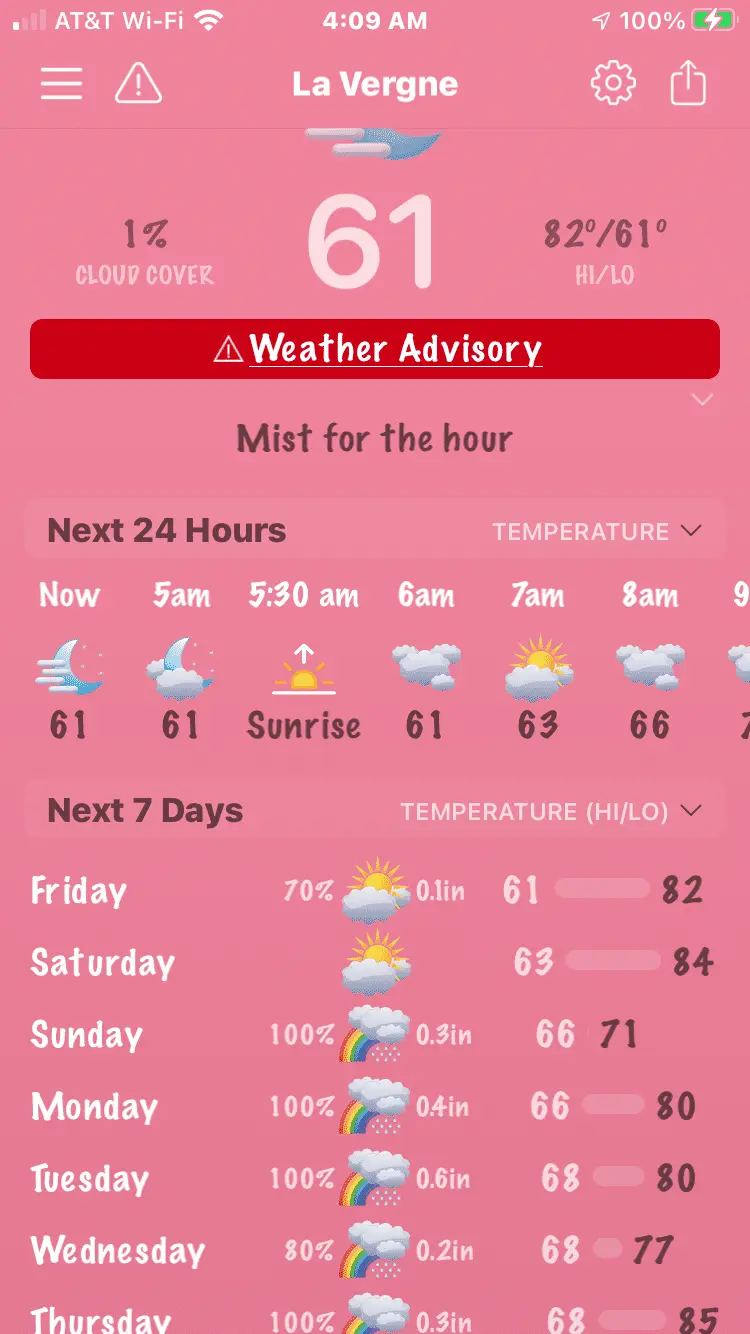Change Next 24 Hours TEMPERATURE dropdown

click(x=596, y=531)
